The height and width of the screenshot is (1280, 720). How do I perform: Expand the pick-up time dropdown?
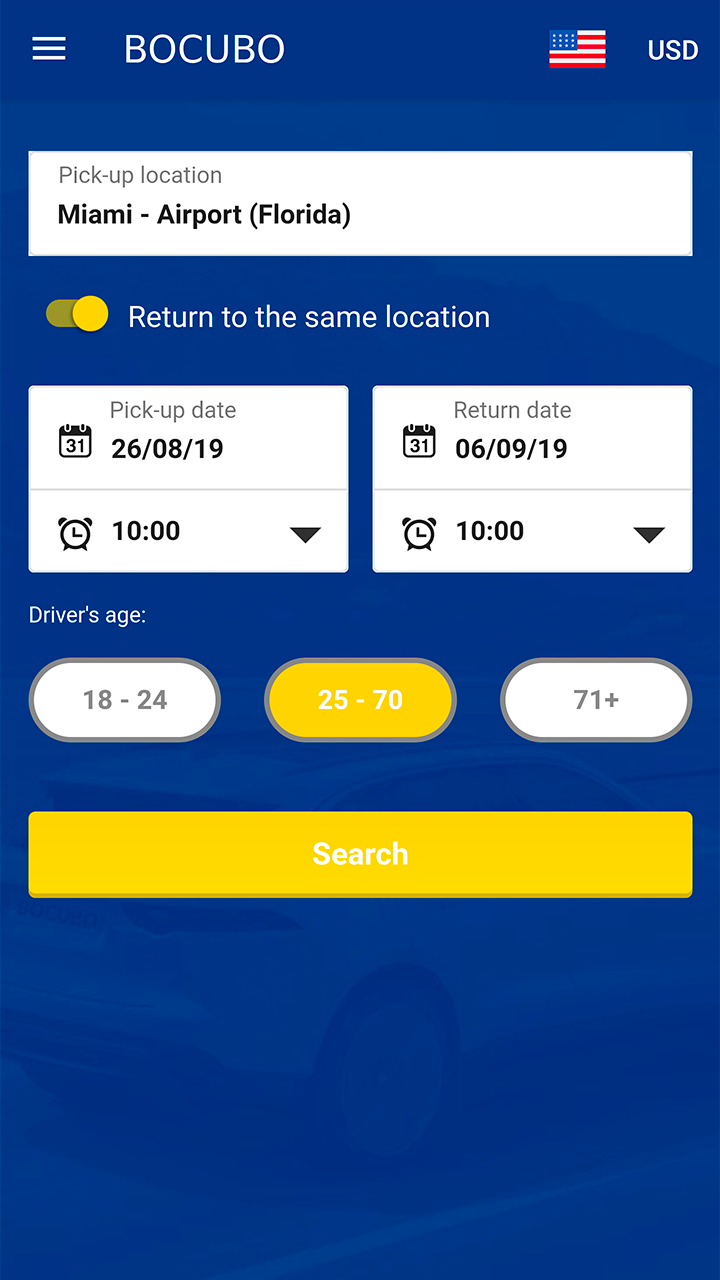(188, 532)
